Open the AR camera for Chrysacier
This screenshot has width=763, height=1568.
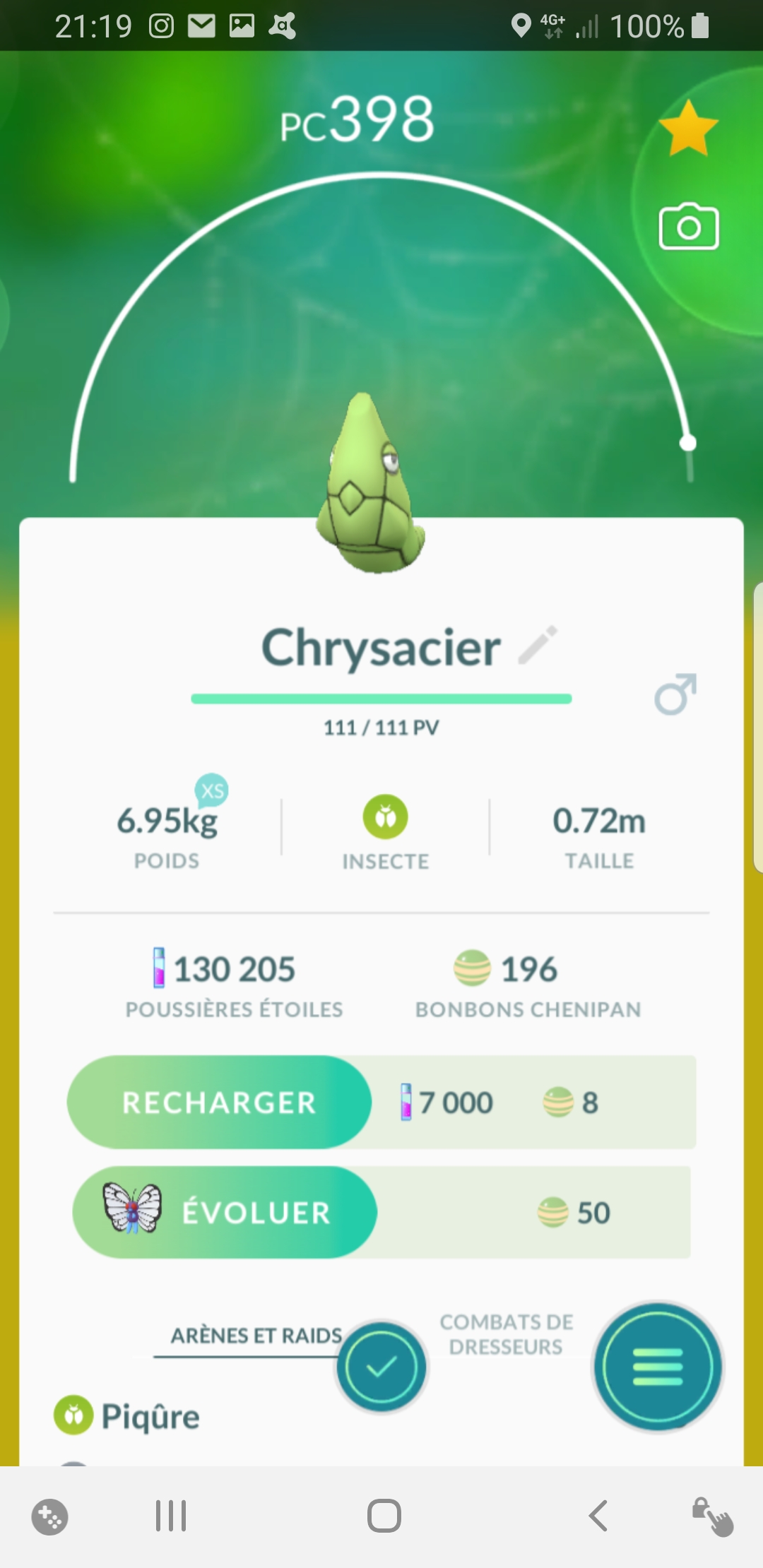(688, 227)
